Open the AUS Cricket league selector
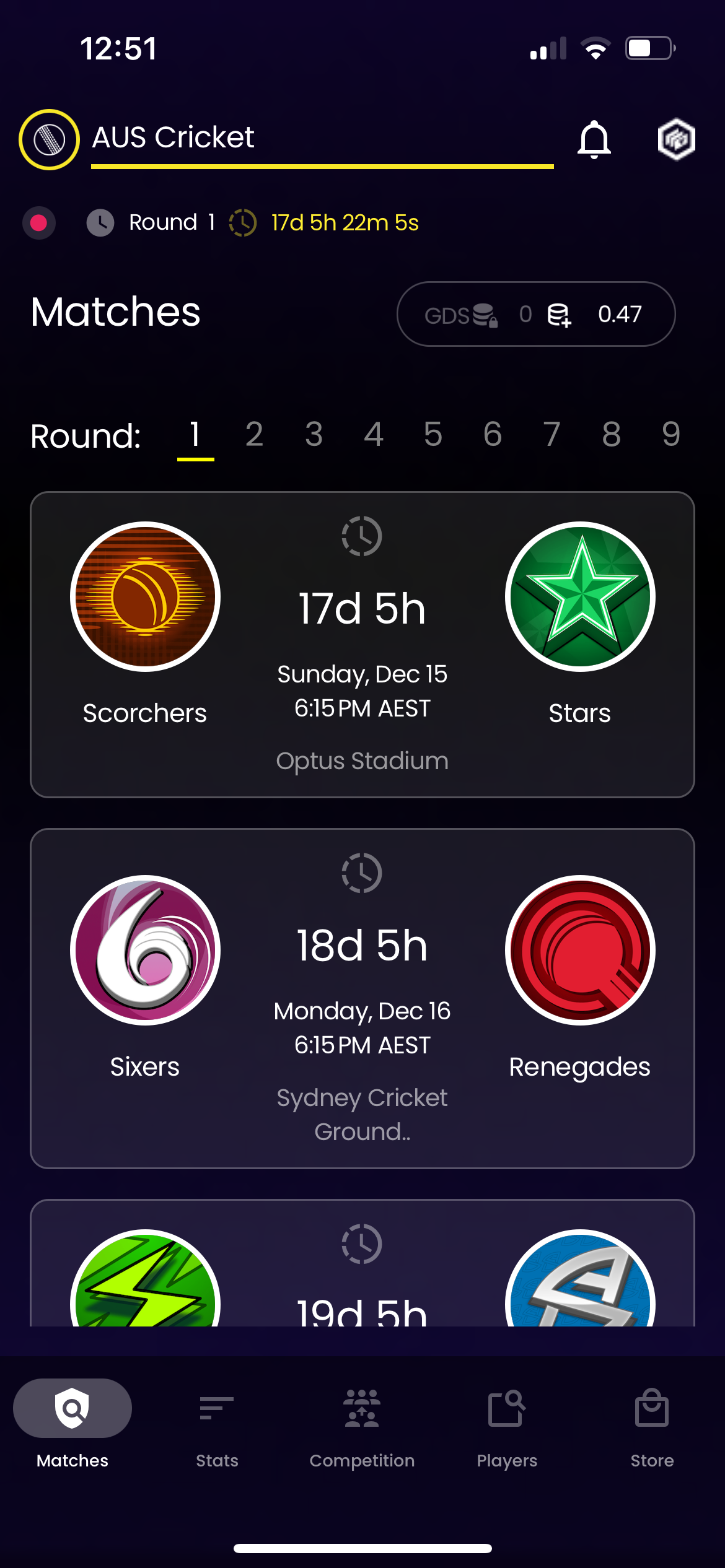This screenshot has height=1568, width=725. (x=174, y=137)
